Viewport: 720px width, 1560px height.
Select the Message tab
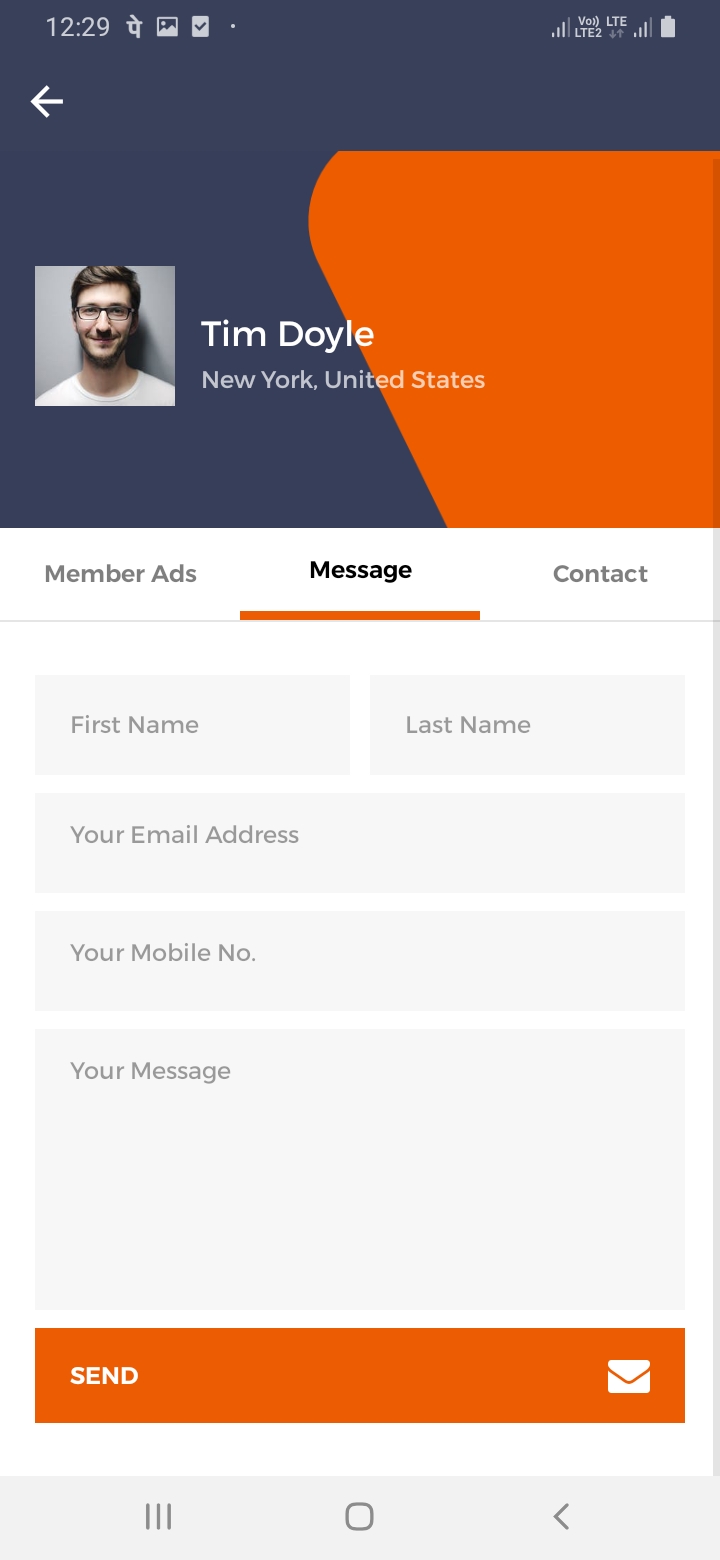click(360, 569)
